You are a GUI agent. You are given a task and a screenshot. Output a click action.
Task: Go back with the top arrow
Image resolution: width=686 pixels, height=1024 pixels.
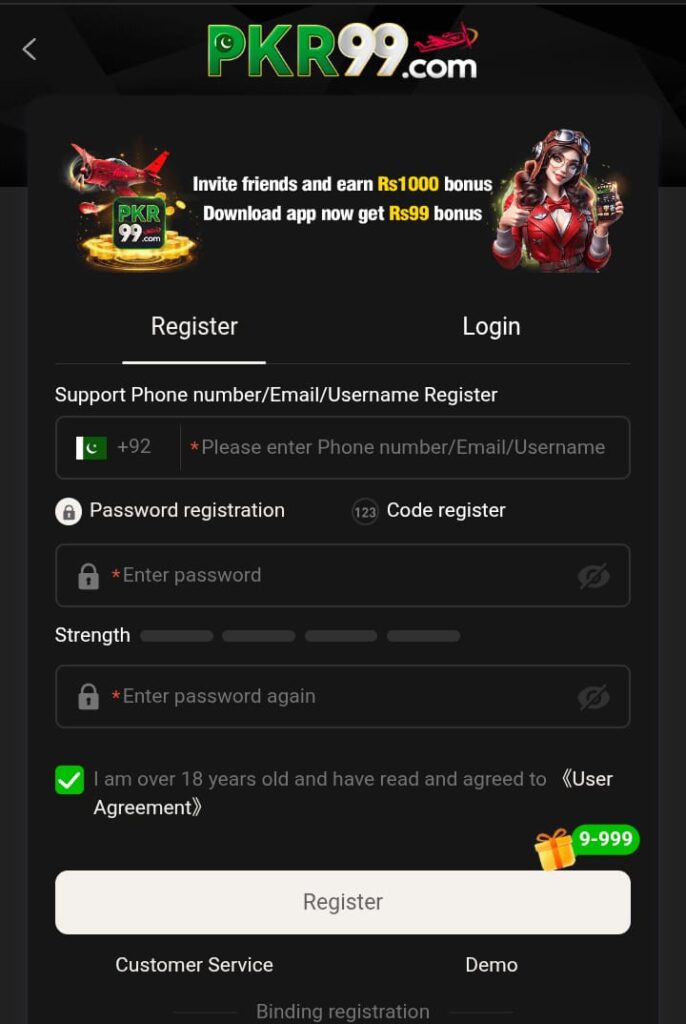(29, 48)
